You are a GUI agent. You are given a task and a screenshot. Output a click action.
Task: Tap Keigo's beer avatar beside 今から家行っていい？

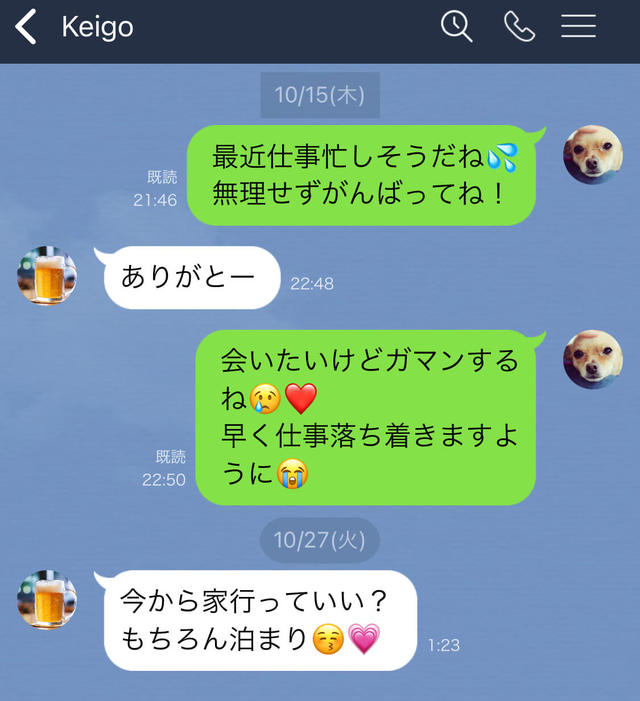(x=47, y=600)
